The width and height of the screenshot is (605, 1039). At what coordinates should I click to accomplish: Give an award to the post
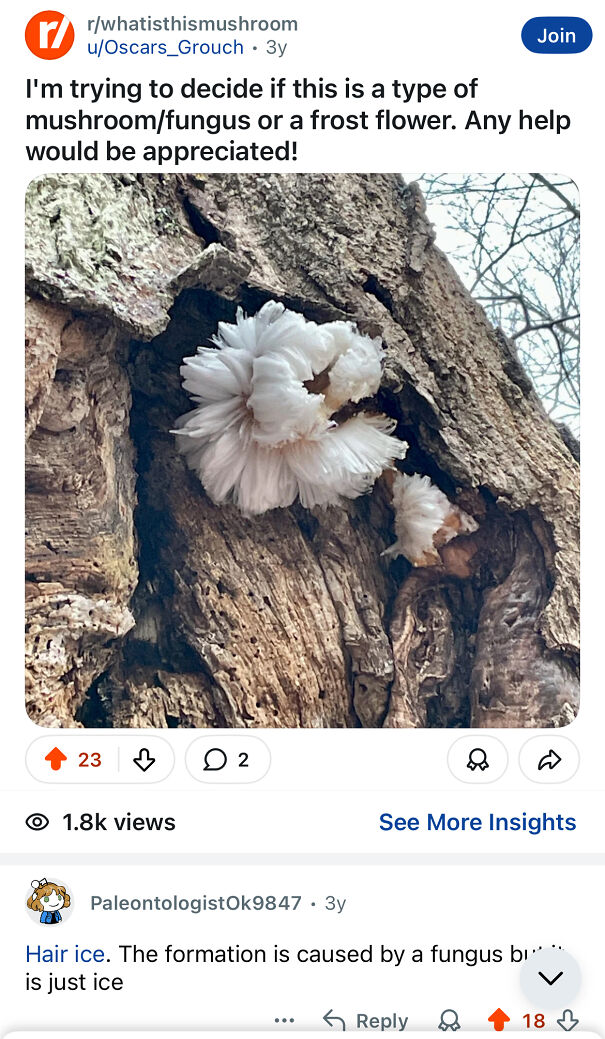(x=478, y=759)
